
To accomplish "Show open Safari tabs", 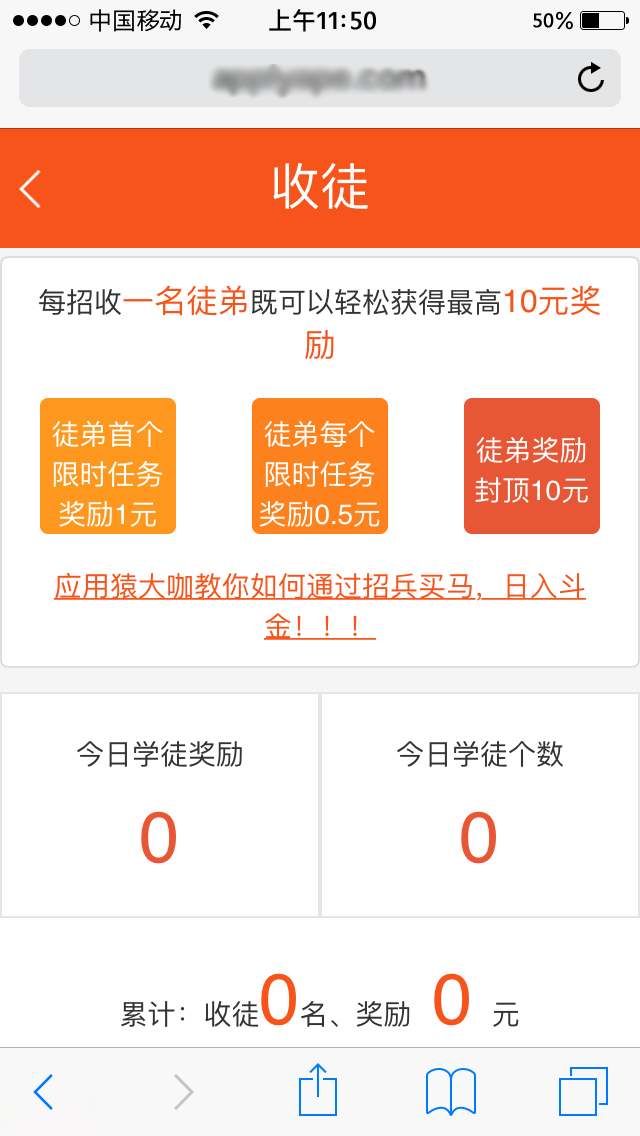I will [583, 1091].
